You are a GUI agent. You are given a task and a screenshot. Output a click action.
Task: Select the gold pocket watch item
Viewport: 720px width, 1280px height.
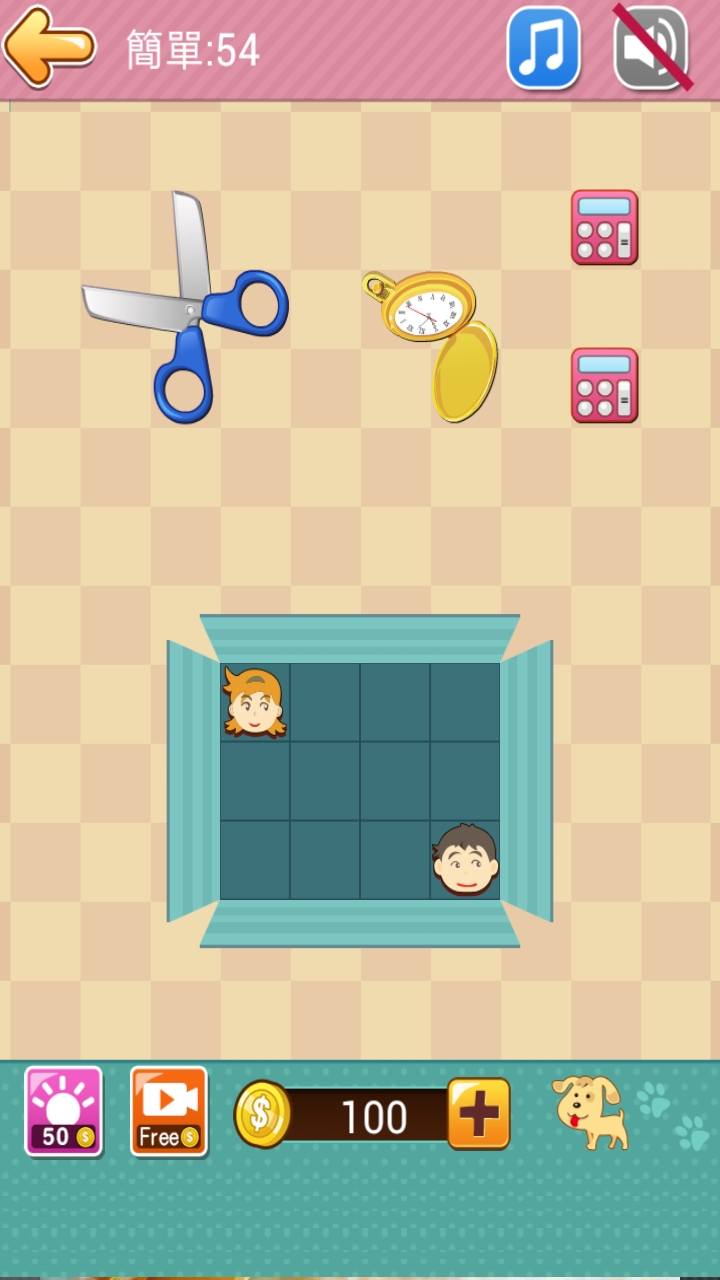434,340
